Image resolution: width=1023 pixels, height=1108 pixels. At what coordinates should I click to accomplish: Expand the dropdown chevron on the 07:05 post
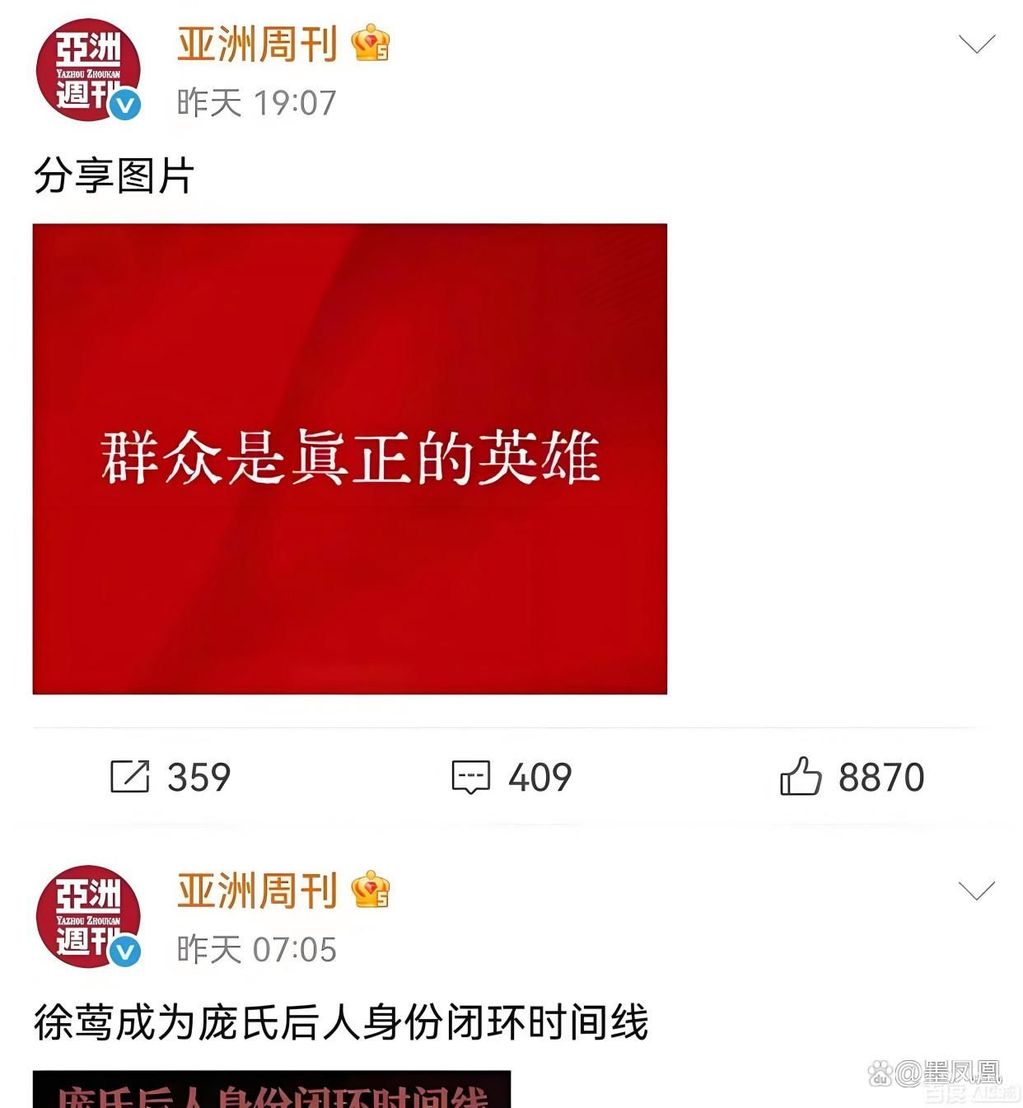(976, 890)
